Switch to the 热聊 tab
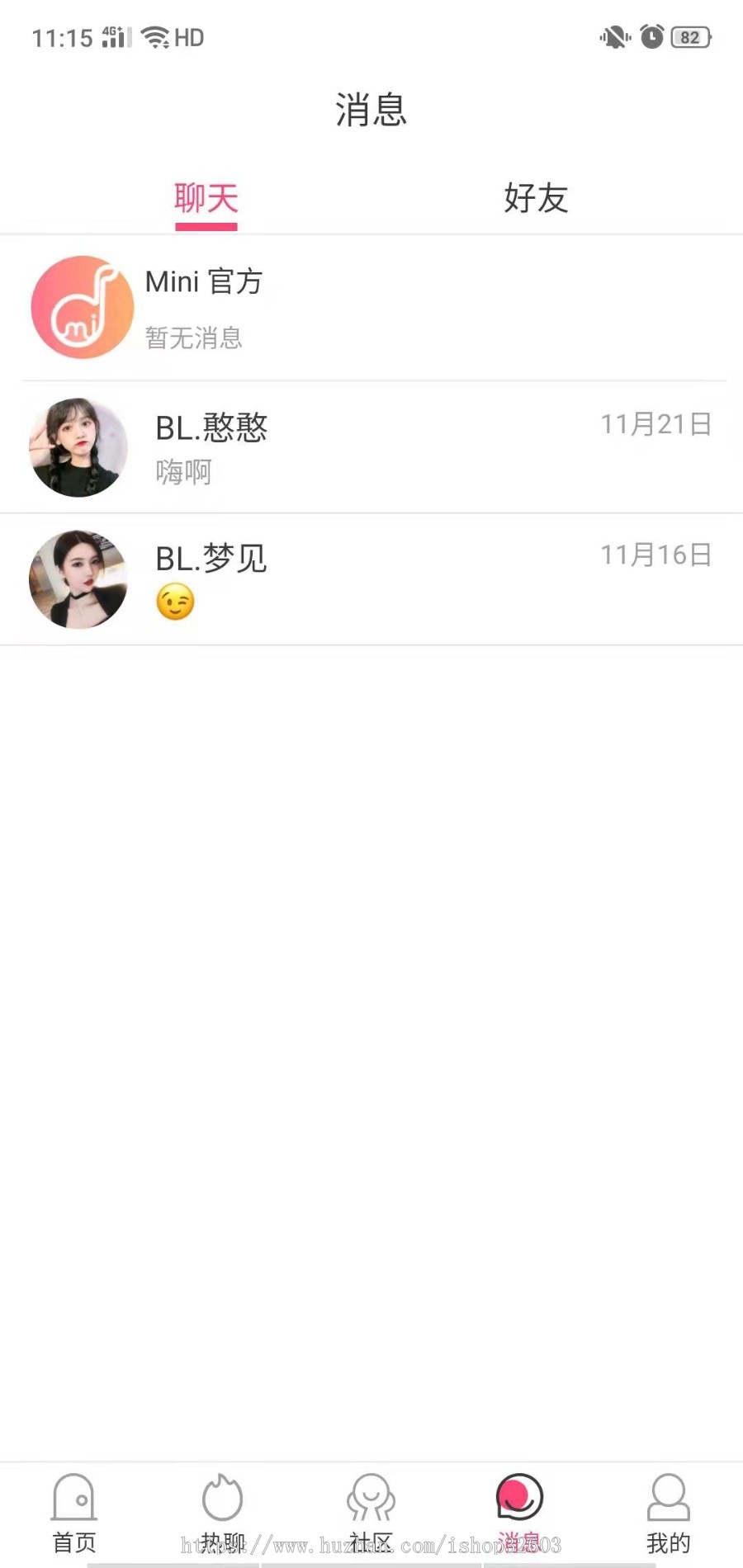Viewport: 743px width, 1568px height. (x=223, y=1512)
